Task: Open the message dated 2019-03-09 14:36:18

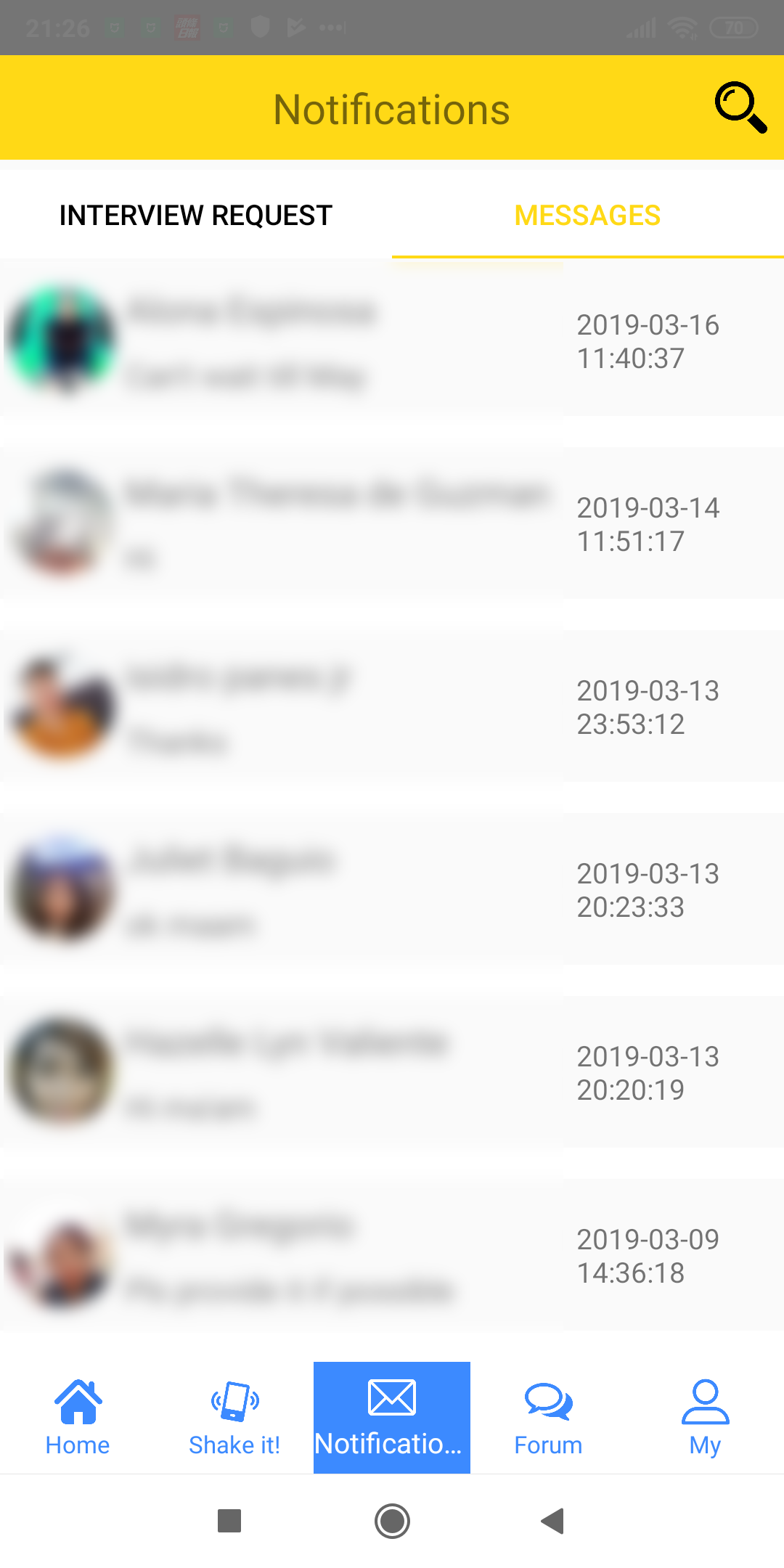Action: coord(392,1256)
